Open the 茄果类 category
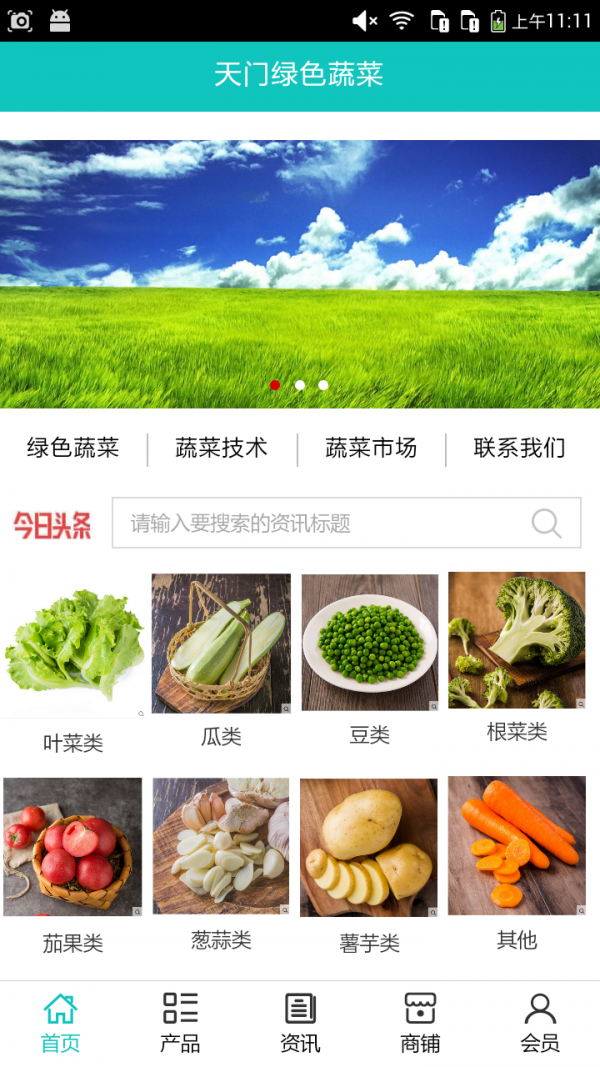 (x=73, y=848)
